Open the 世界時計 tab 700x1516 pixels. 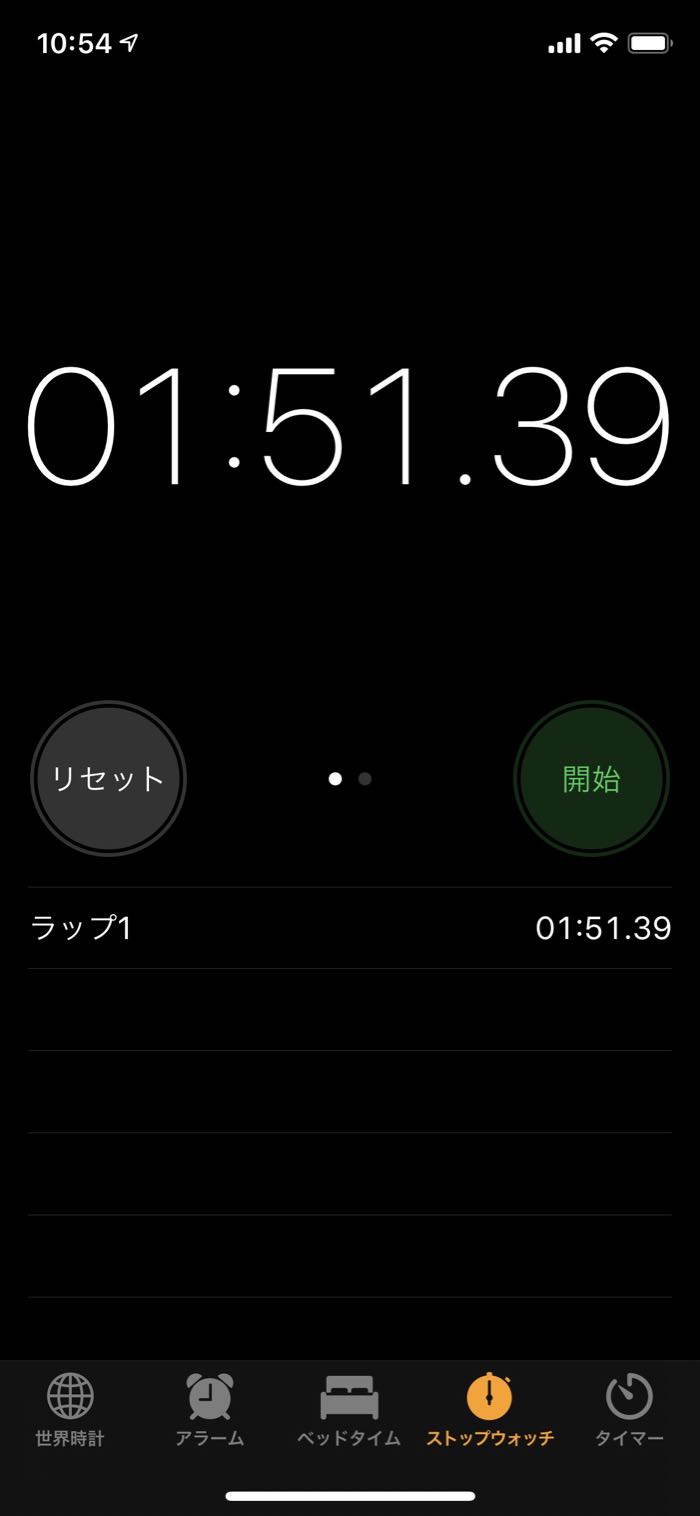click(70, 1410)
